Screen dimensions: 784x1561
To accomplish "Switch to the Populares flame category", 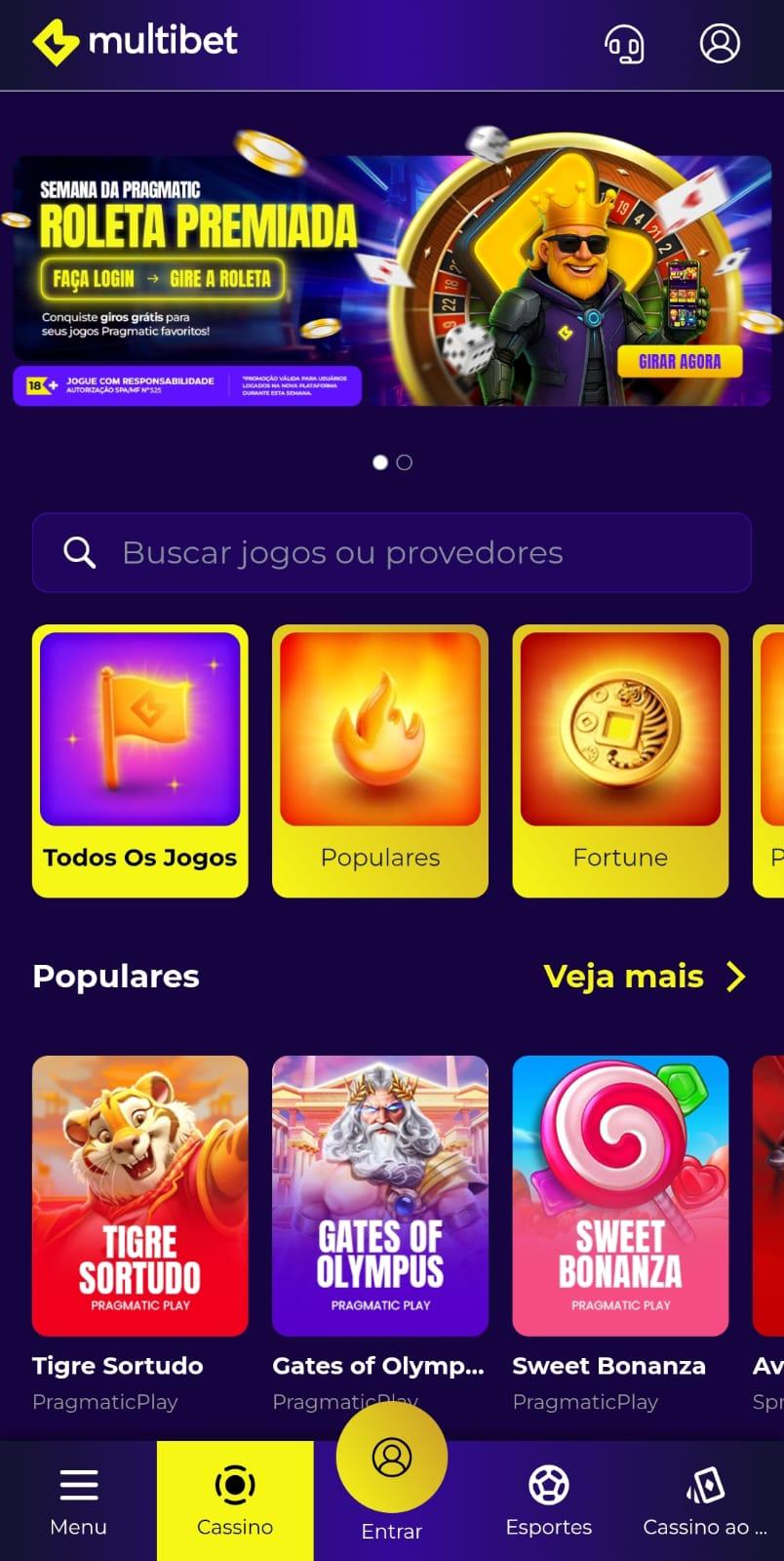I will (x=379, y=761).
